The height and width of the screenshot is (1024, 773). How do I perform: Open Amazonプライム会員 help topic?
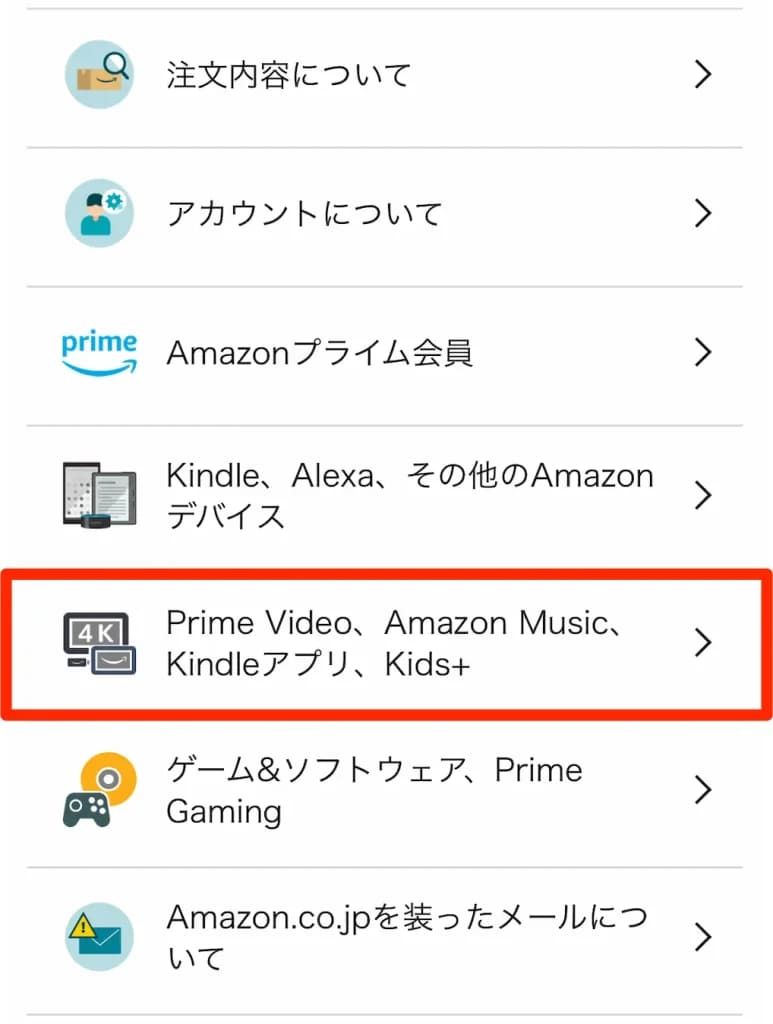(385, 352)
